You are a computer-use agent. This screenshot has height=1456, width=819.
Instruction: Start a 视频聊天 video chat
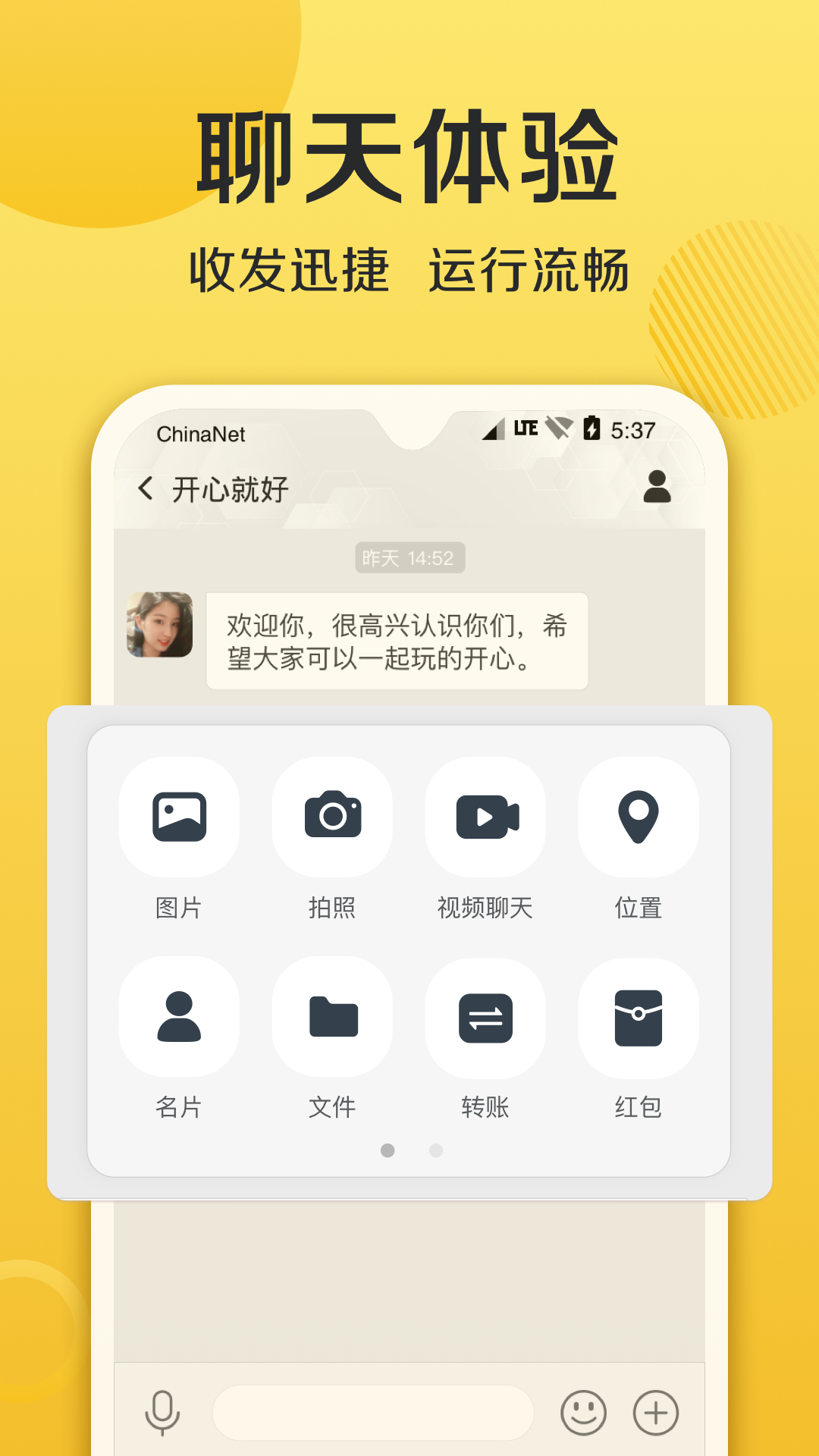pos(485,817)
